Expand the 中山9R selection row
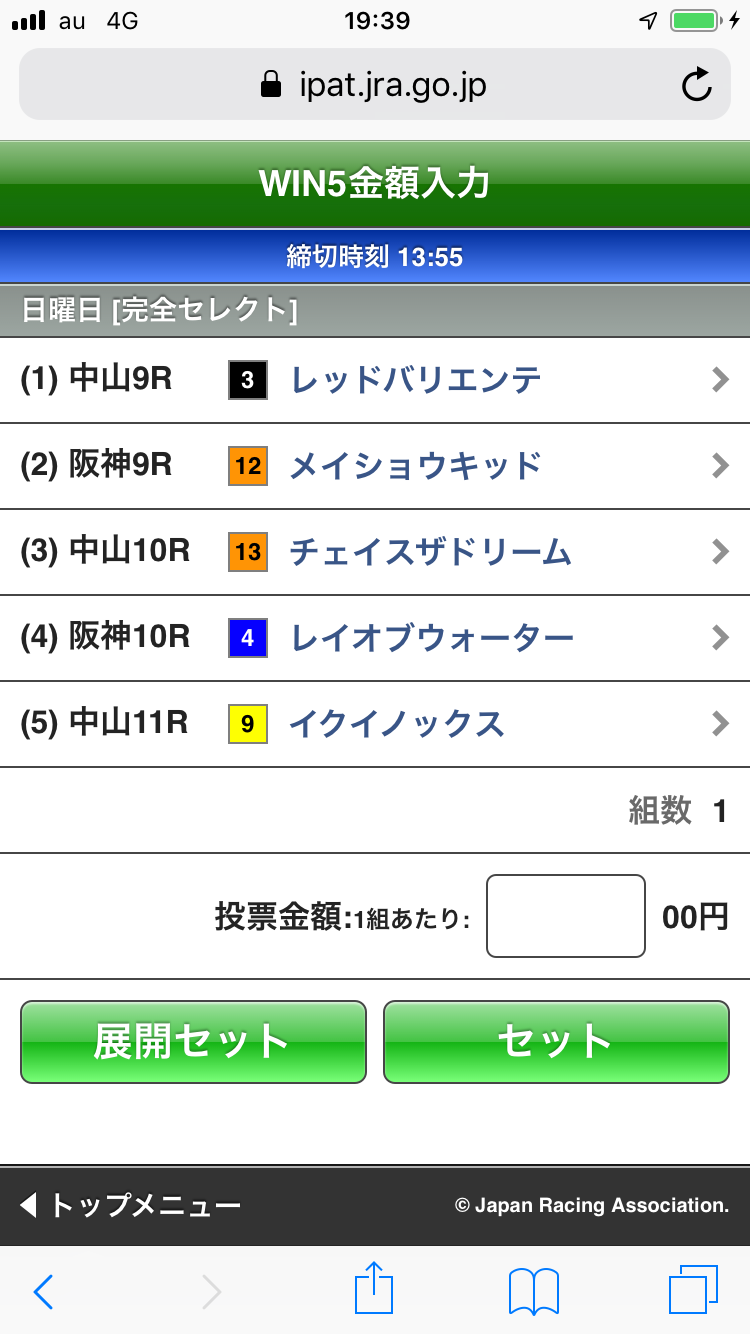The image size is (750, 1334). click(x=718, y=379)
